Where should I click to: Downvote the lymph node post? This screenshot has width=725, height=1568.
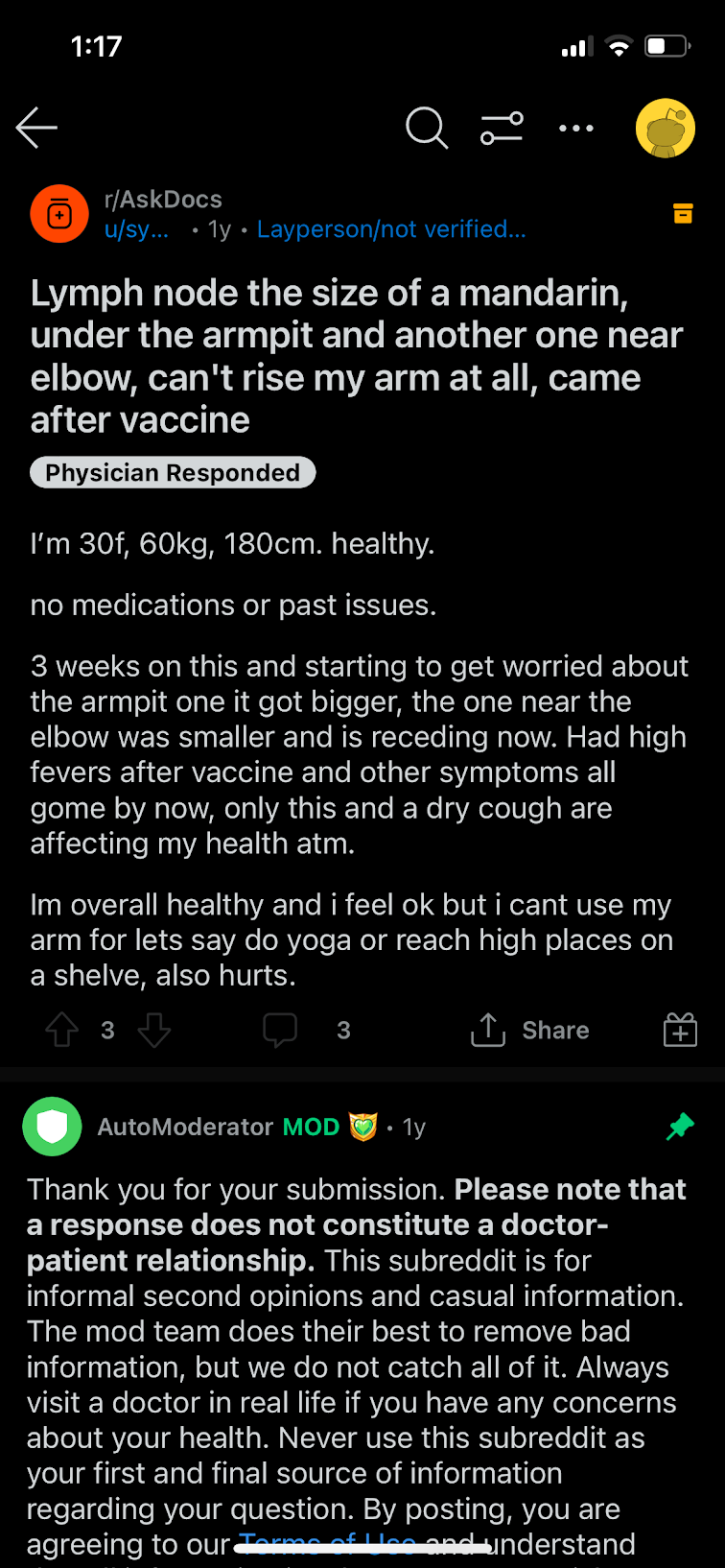coord(153,1030)
